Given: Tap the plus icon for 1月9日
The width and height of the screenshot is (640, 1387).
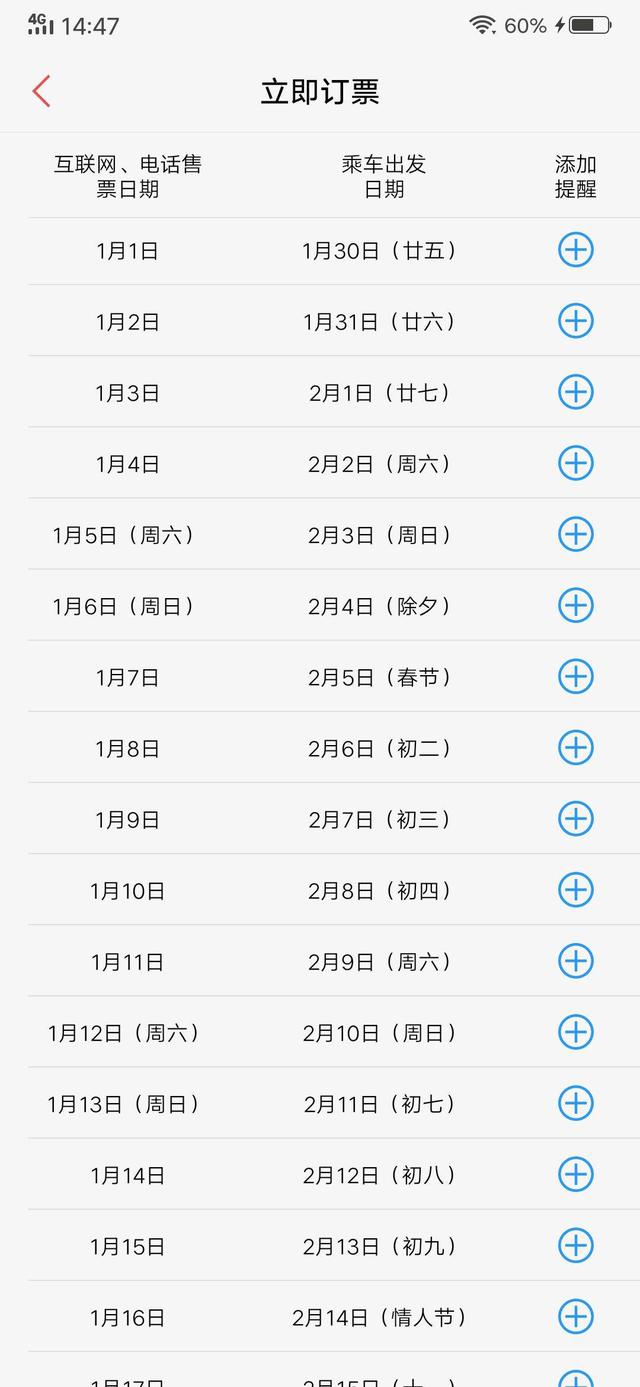Looking at the screenshot, I should [x=575, y=819].
